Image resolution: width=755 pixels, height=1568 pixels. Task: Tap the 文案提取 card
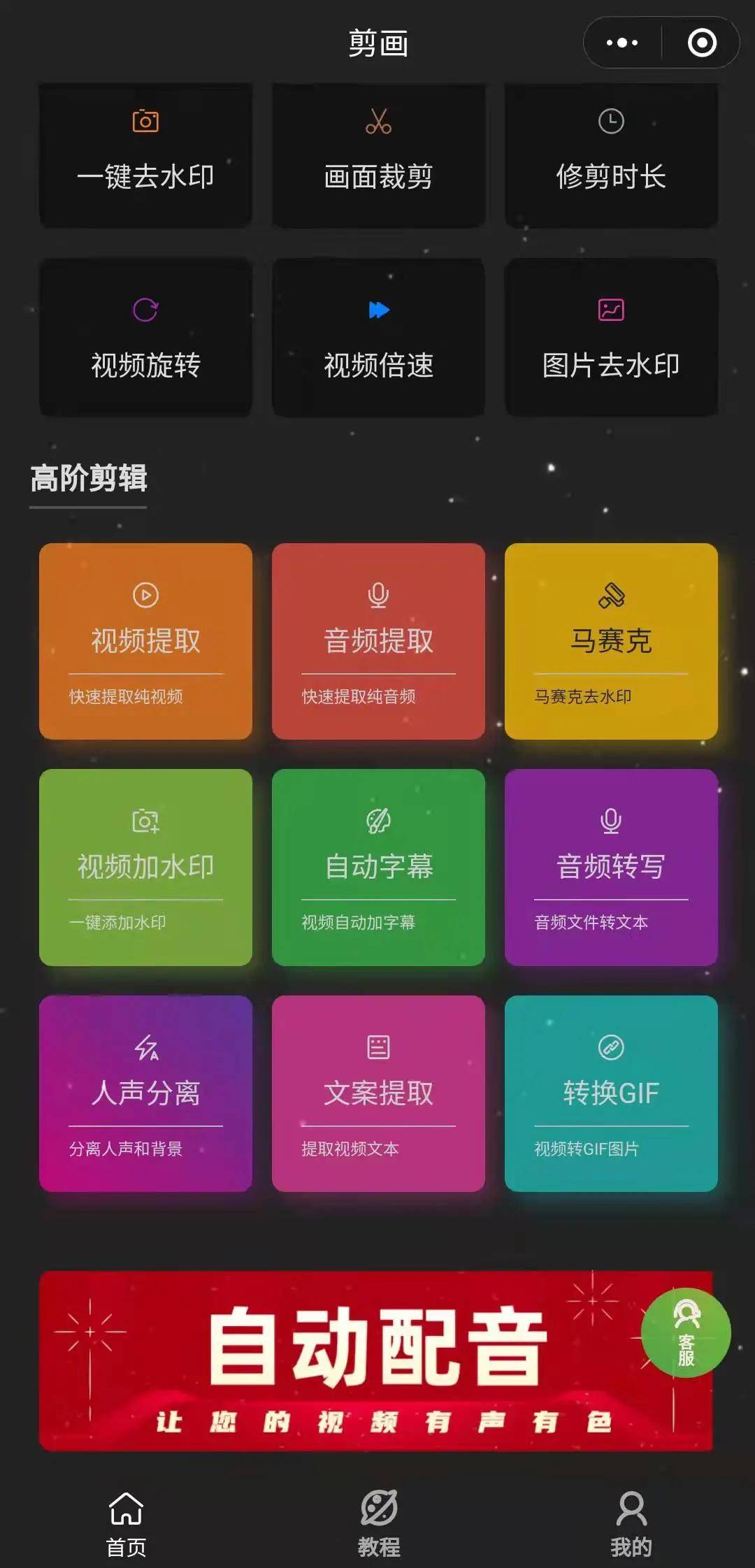pyautogui.click(x=378, y=1093)
